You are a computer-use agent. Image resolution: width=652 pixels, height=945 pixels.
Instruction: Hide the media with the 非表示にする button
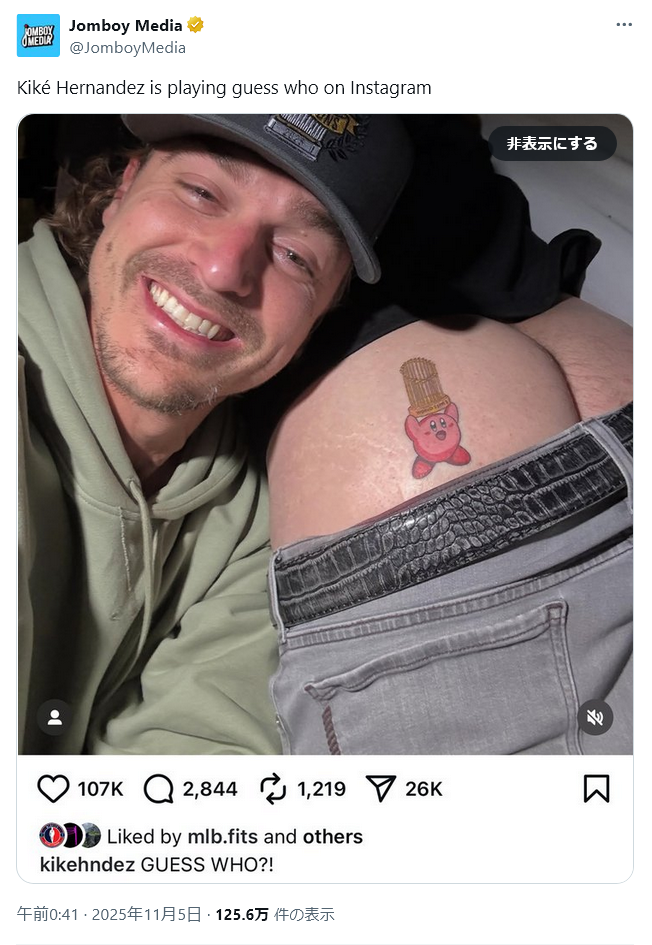click(x=552, y=143)
